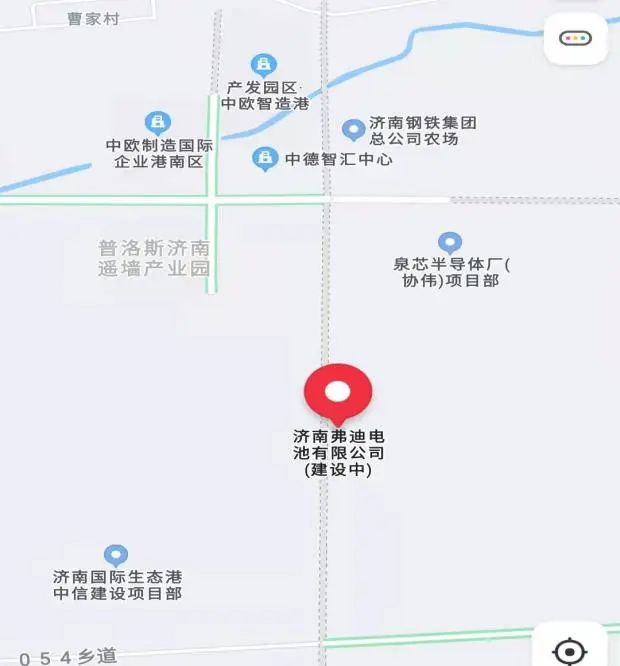Select 泉芯半导体厂(协伟)项目部 marker
The image size is (620, 666).
point(450,242)
